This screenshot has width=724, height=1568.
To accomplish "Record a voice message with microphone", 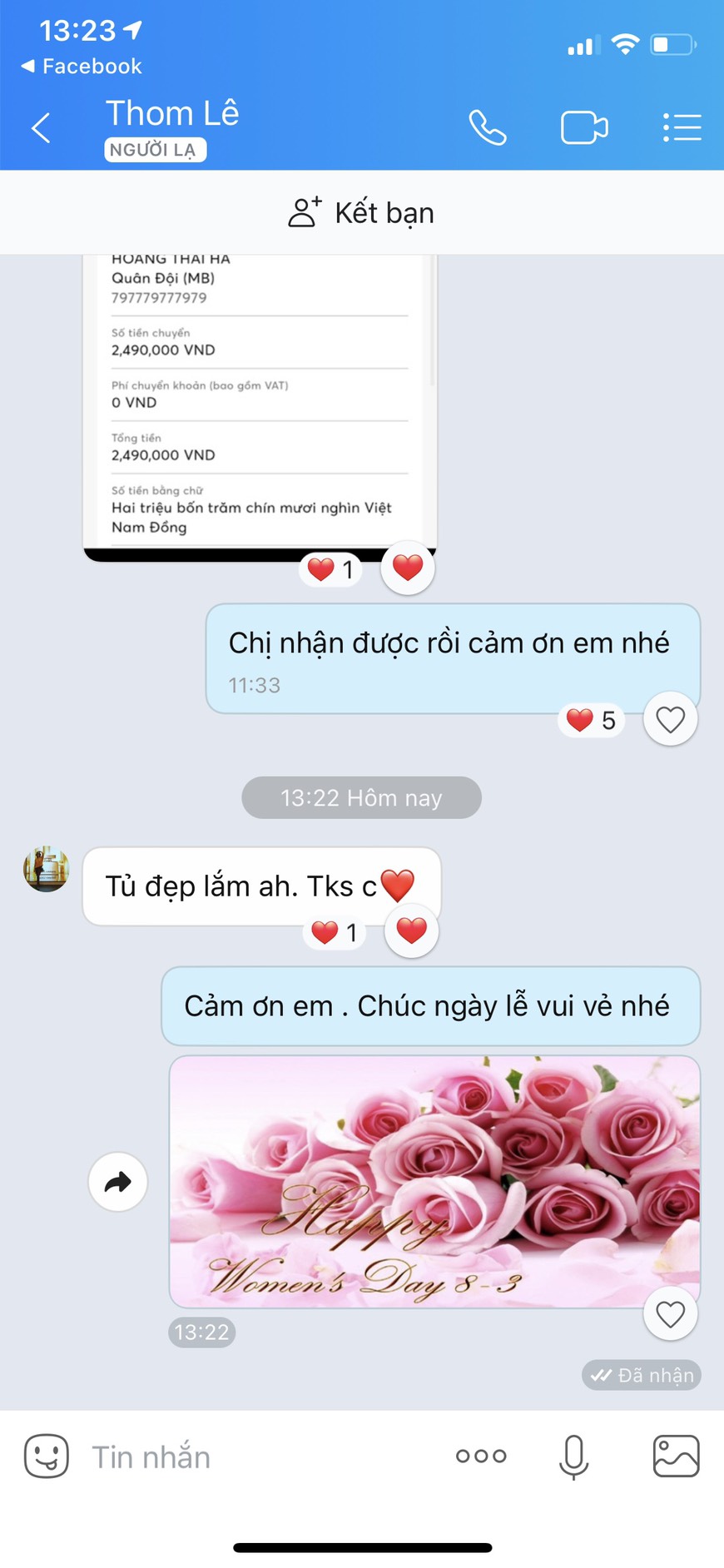I will pyautogui.click(x=573, y=1457).
